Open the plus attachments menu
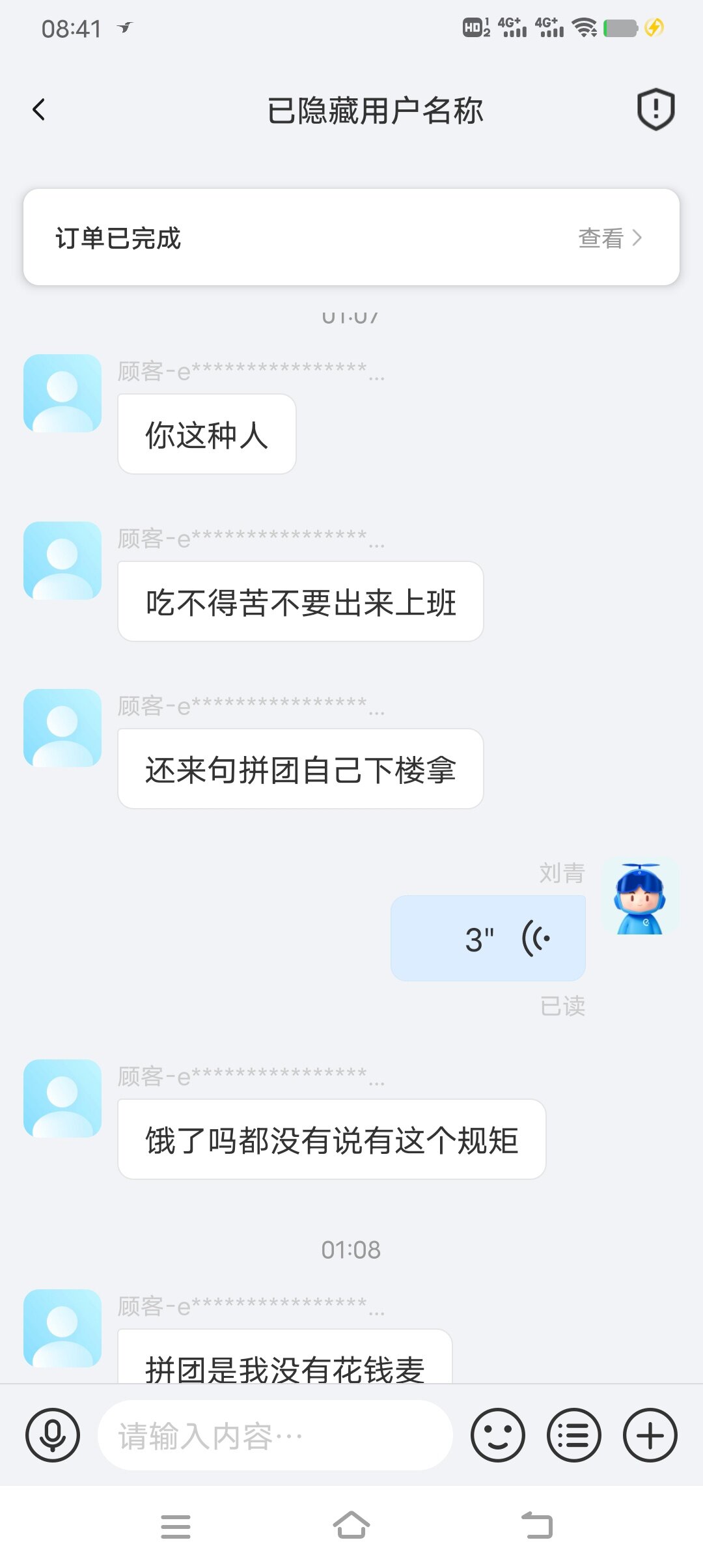The width and height of the screenshot is (703, 1568). pyautogui.click(x=650, y=1435)
